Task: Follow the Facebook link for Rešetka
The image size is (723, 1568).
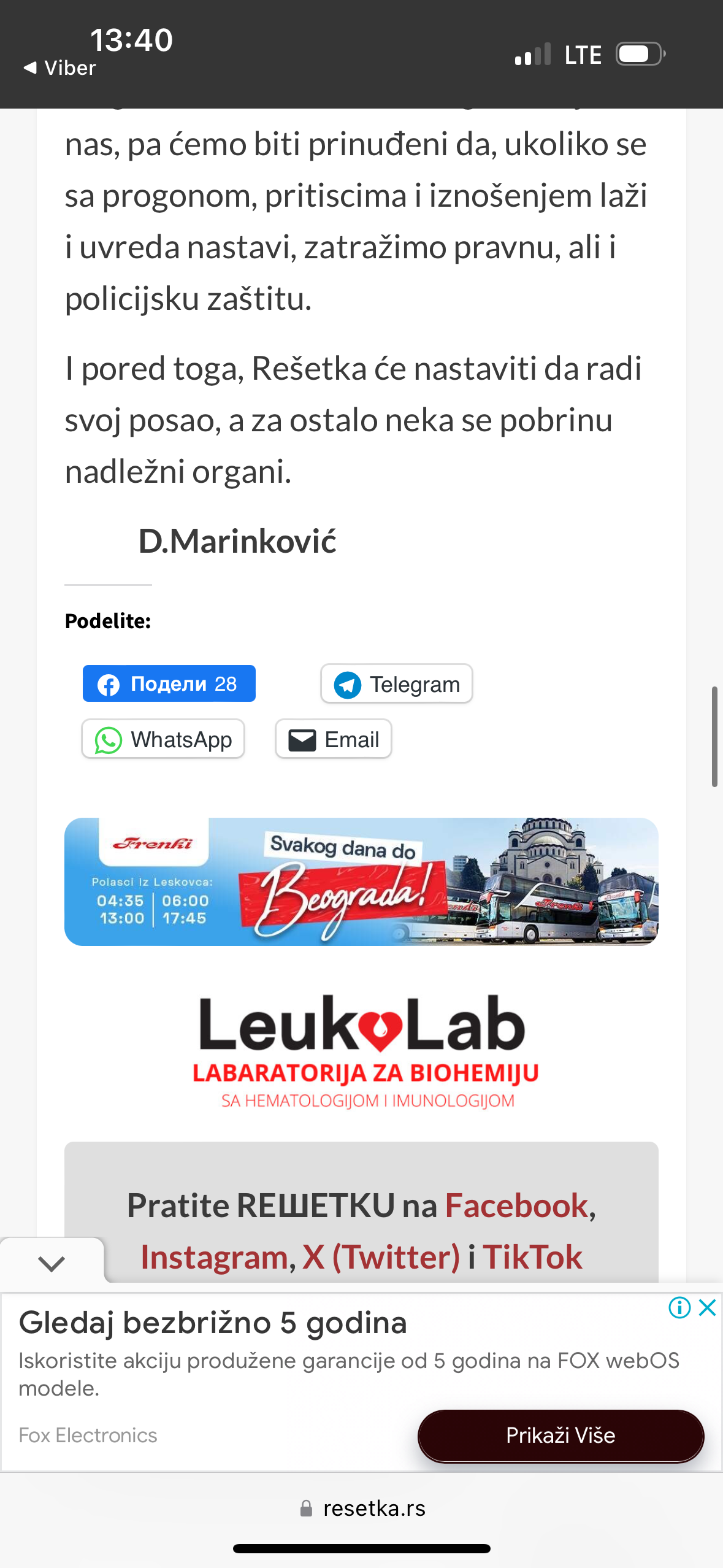Action: 517,1205
